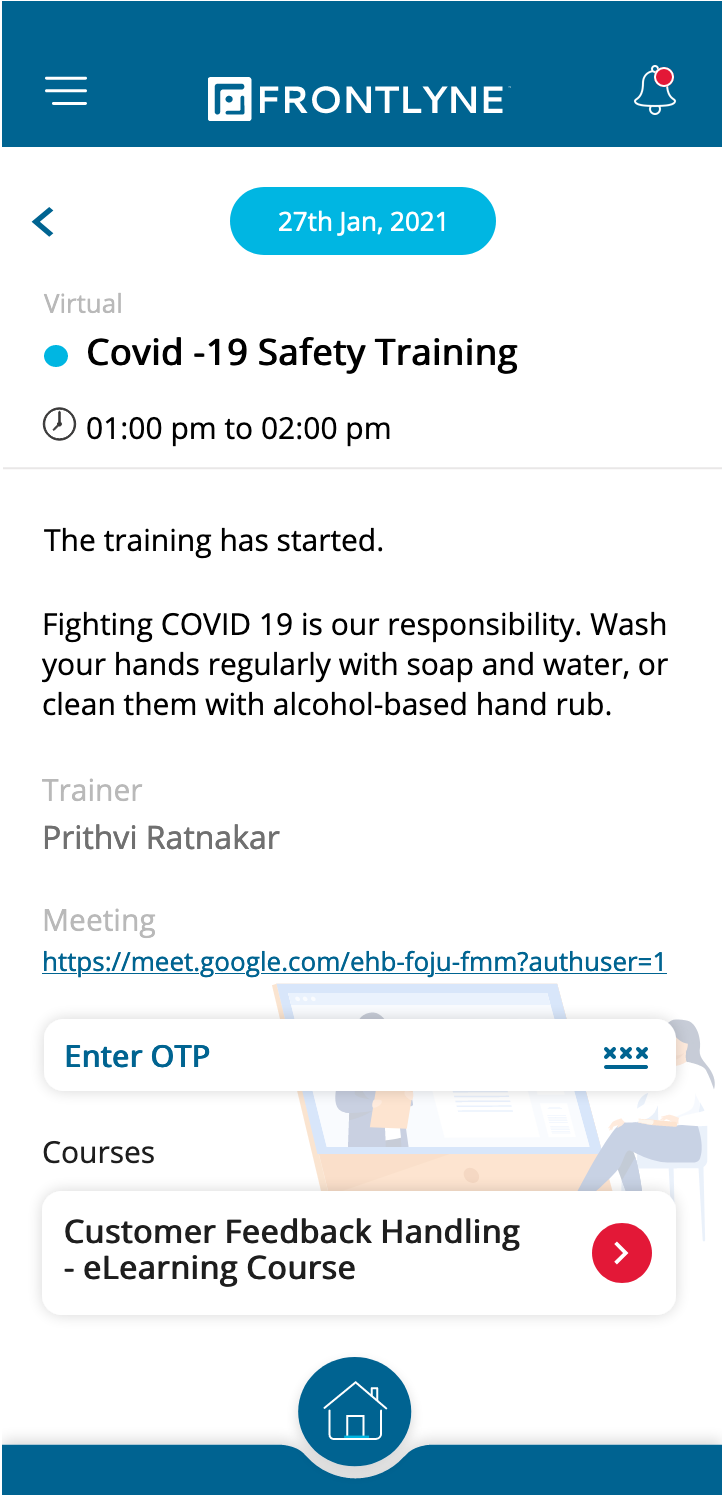
Task: Tap the 27th Jan, 2021 date chip
Action: point(362,221)
